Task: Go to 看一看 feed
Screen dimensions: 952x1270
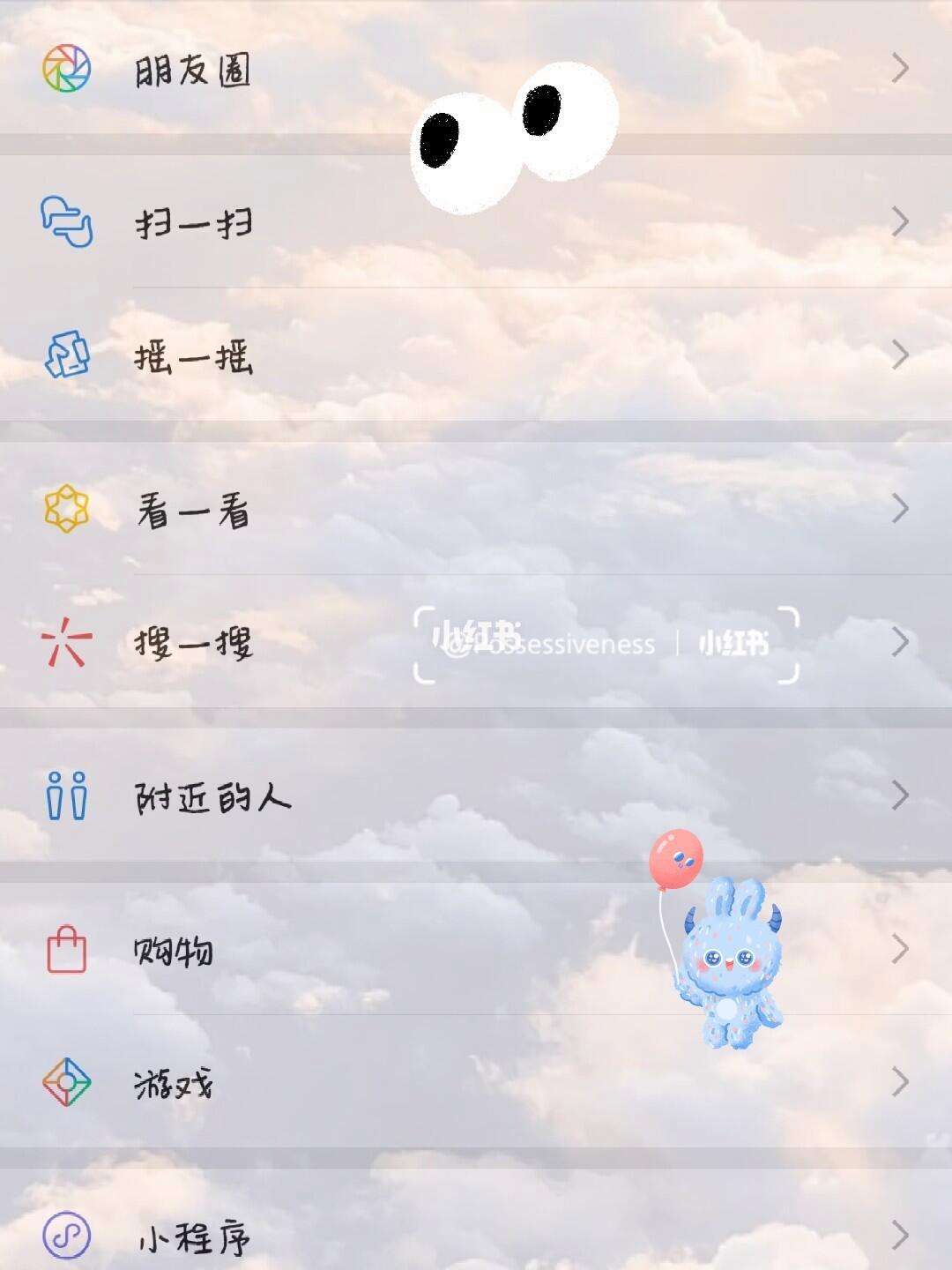Action: tap(193, 510)
